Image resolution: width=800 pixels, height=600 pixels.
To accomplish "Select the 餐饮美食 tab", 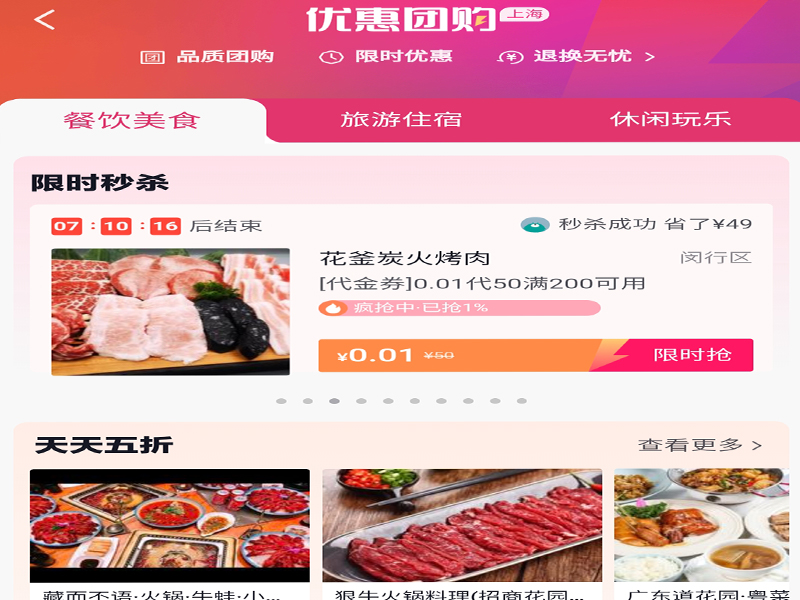I will point(132,120).
